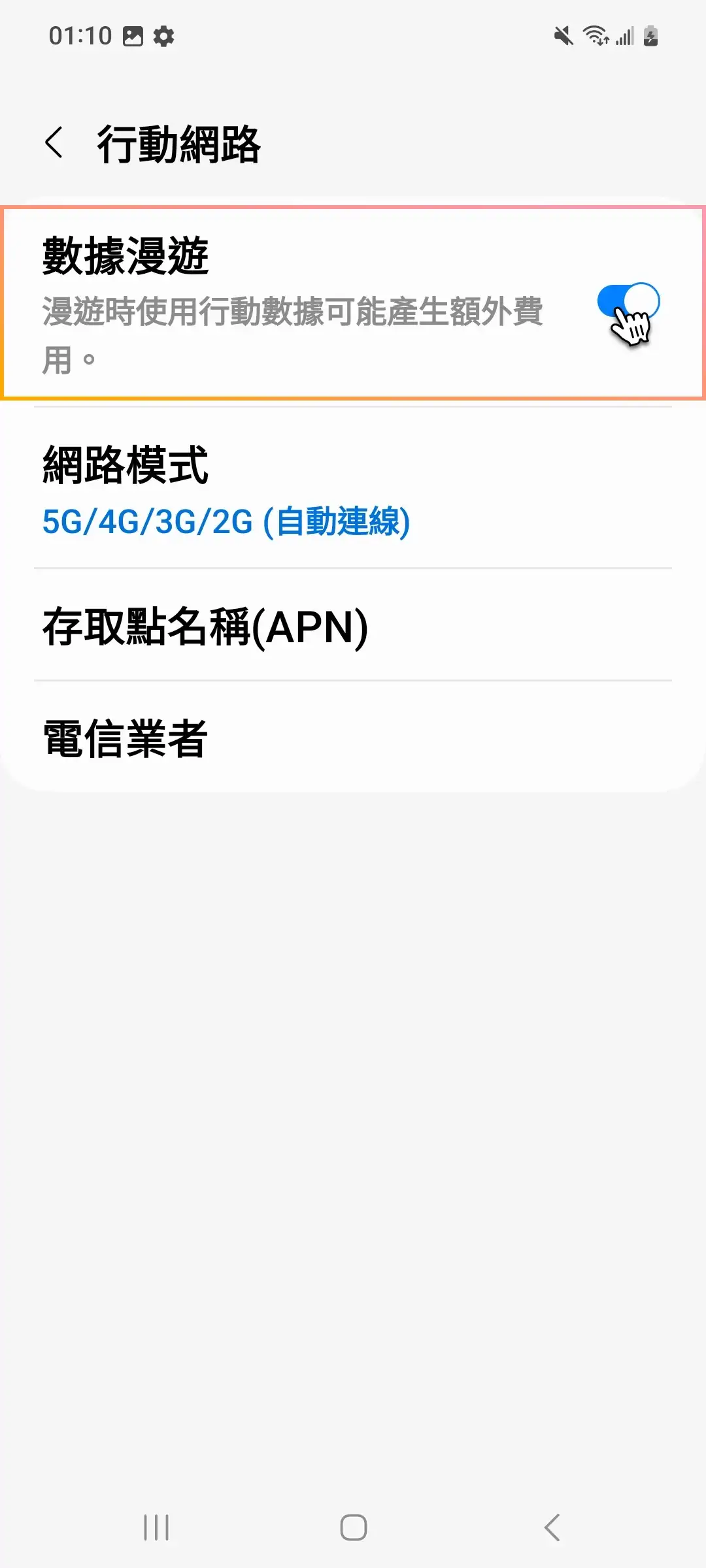Tap the roaming extra charges description text
Image resolution: width=706 pixels, height=1568 pixels.
tap(294, 330)
